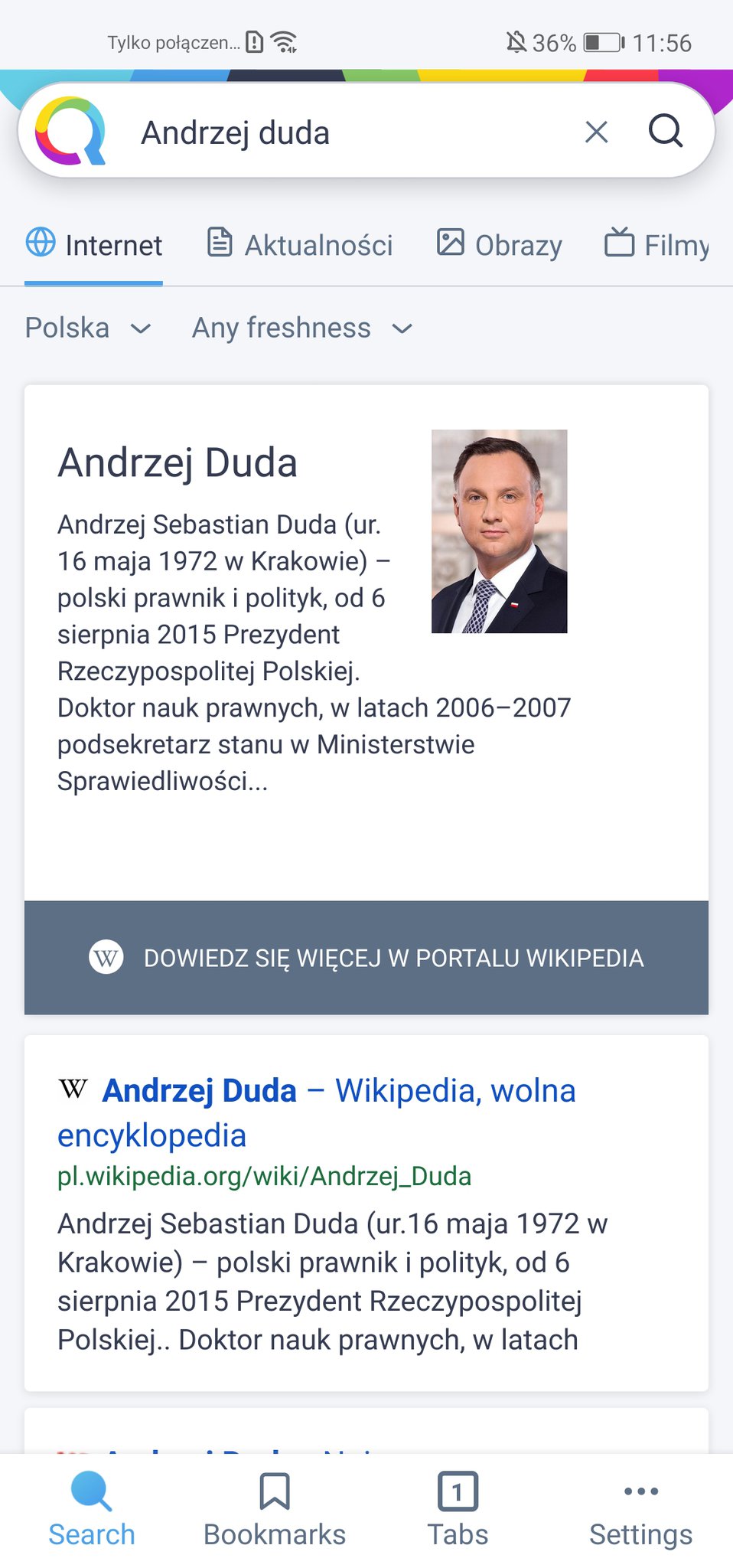This screenshot has width=733, height=1568.
Task: Switch to the Obrazy tab
Action: click(500, 245)
